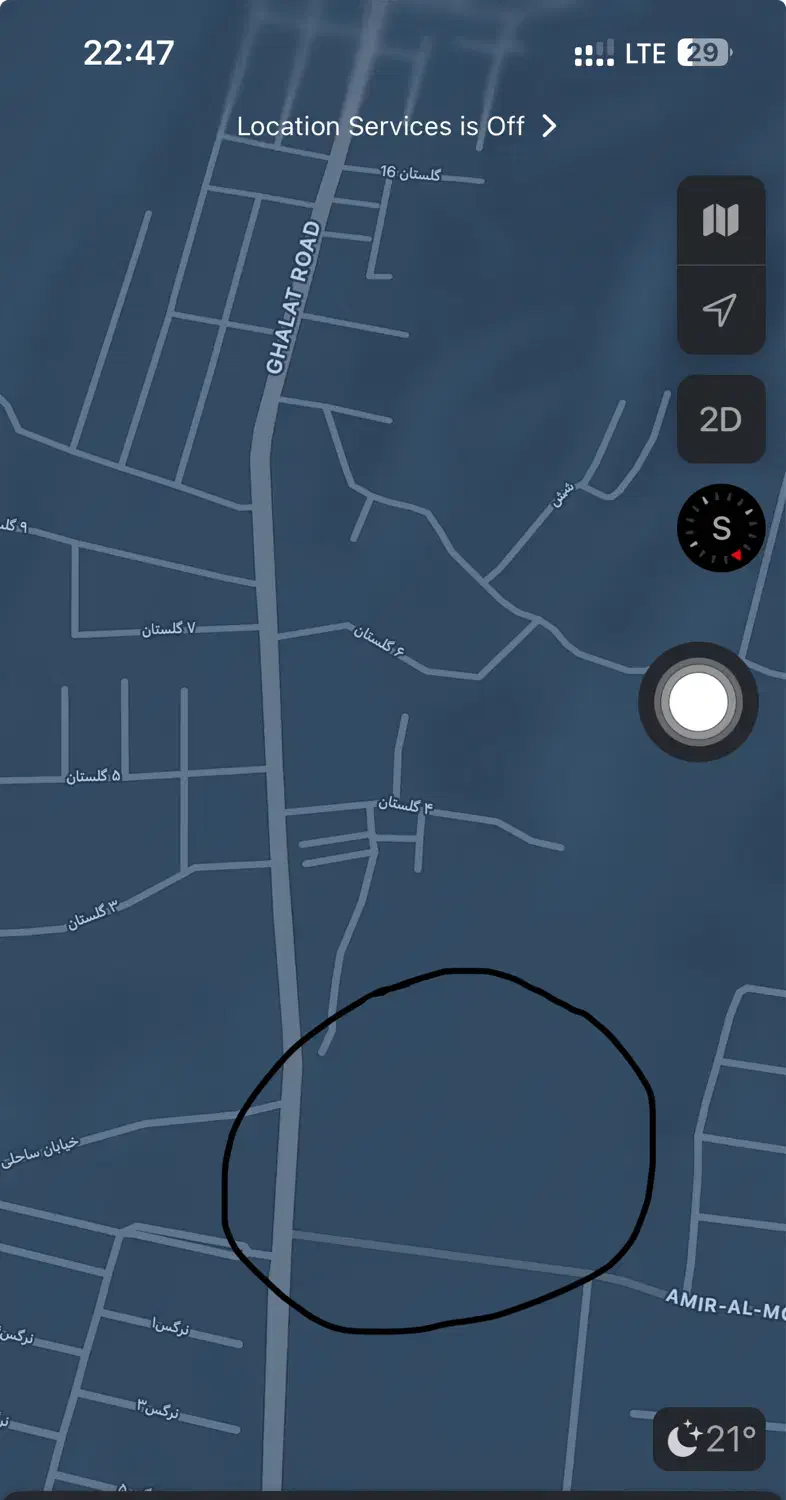This screenshot has height=1500, width=786.
Task: Open the AssistiveTouch floating button
Action: click(x=698, y=702)
